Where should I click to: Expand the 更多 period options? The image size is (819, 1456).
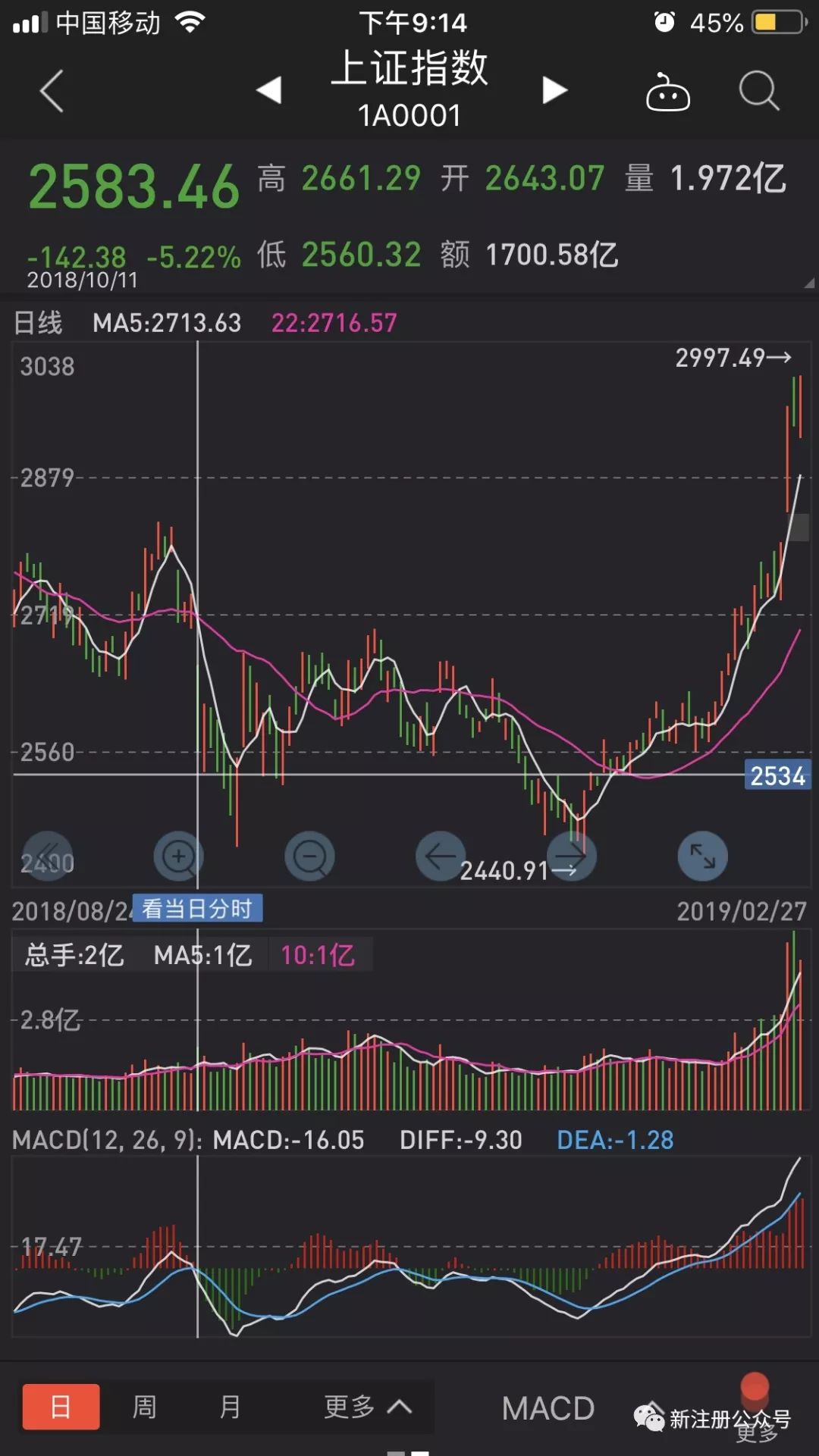pos(368,1407)
